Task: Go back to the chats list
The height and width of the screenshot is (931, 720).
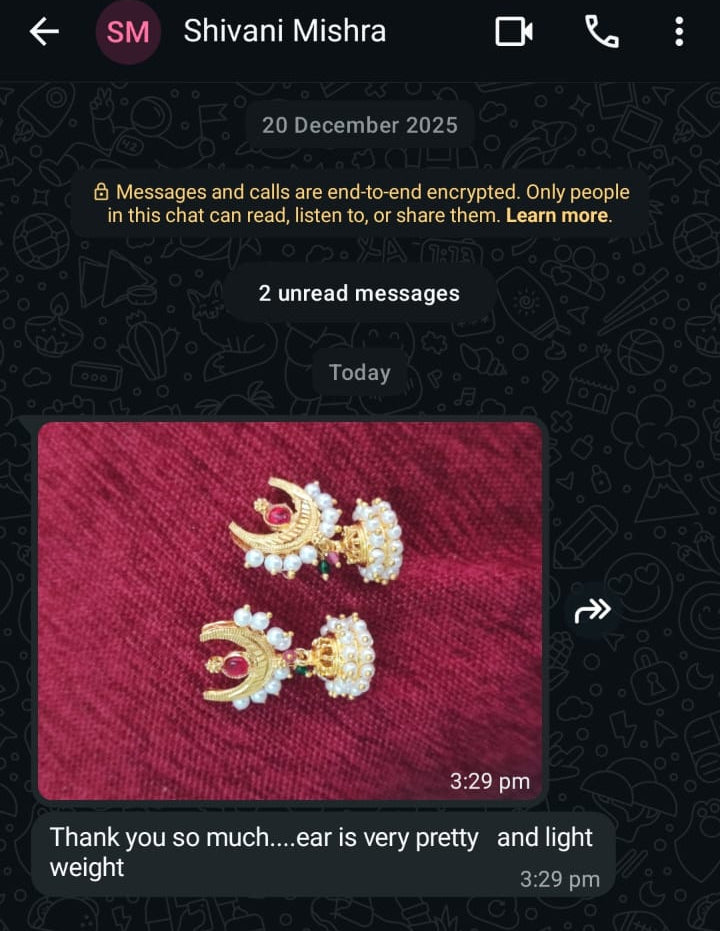Action: point(44,32)
